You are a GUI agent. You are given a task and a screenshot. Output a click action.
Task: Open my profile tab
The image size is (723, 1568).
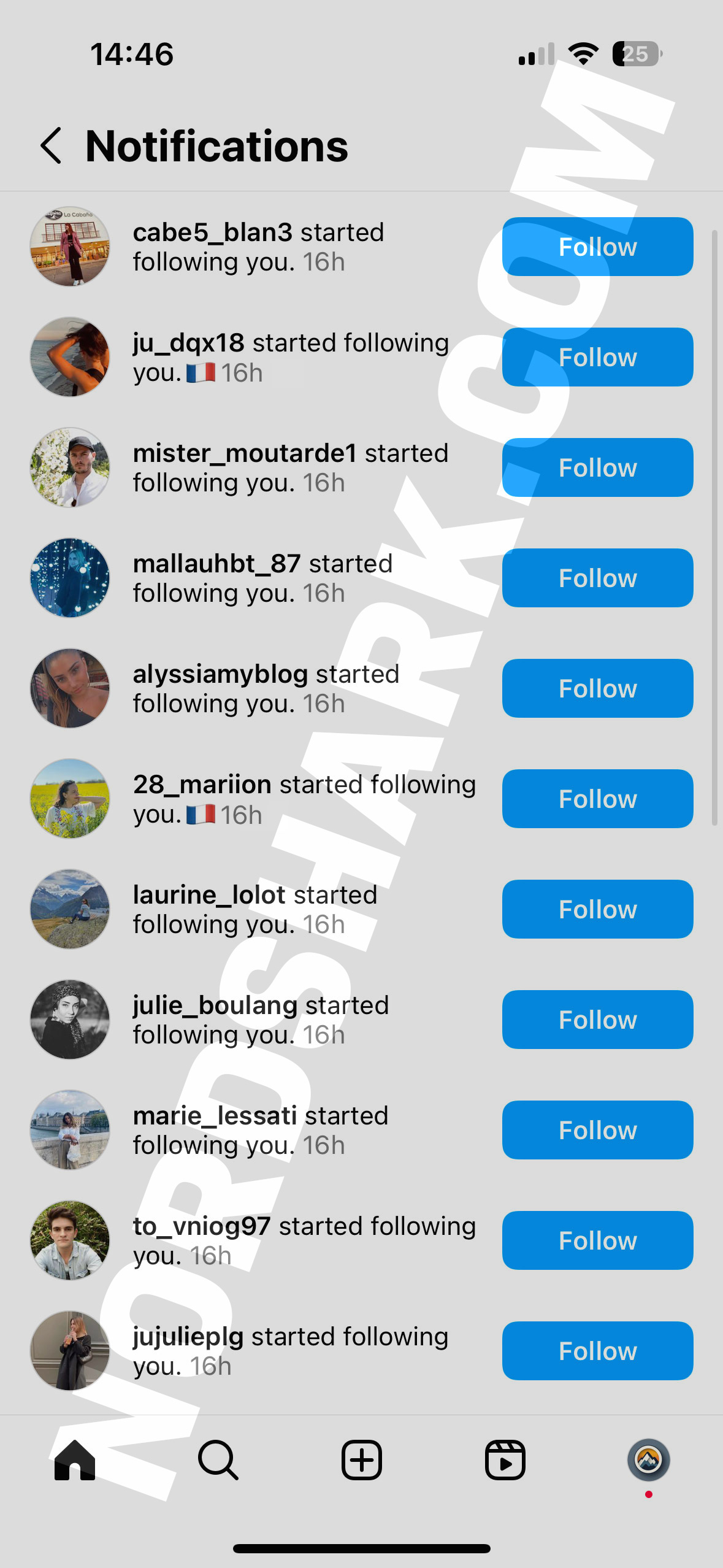coord(648,1460)
